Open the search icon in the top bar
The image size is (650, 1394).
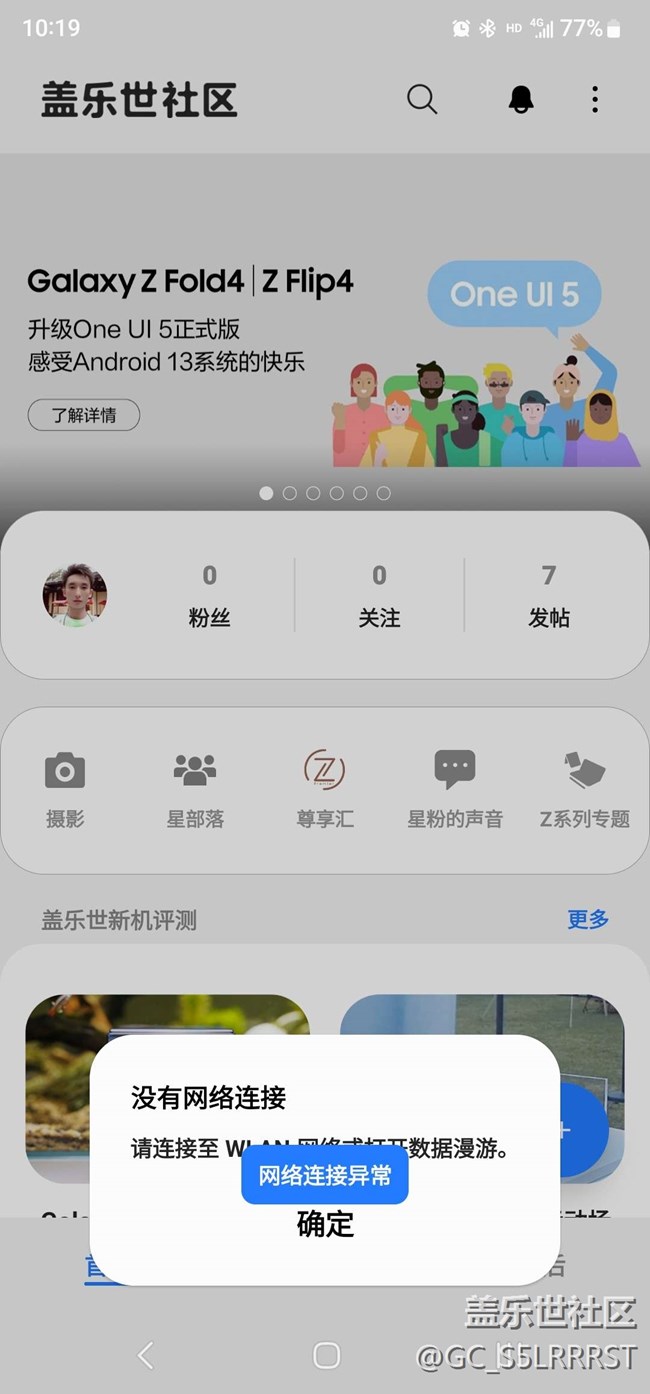click(422, 99)
